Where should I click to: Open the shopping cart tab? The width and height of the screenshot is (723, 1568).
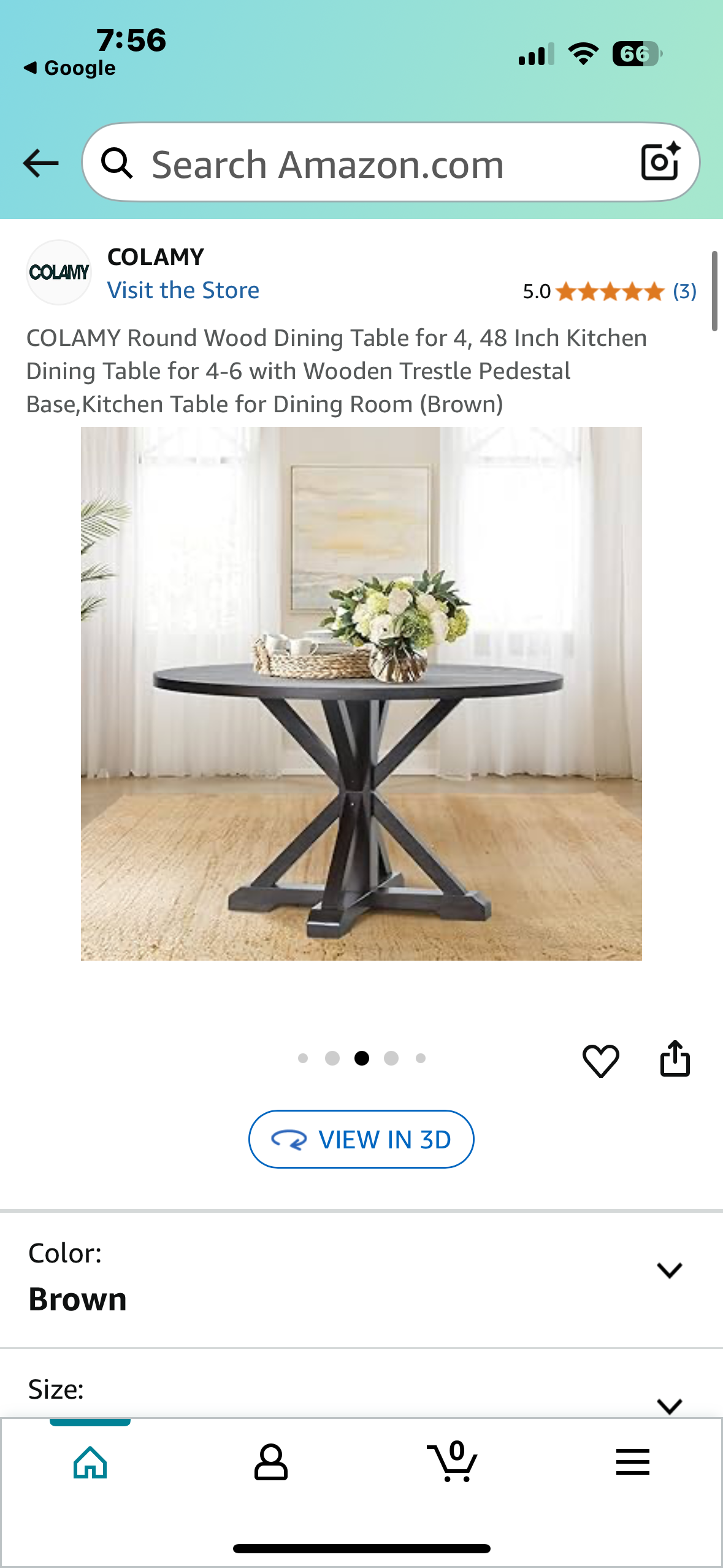[x=452, y=1462]
